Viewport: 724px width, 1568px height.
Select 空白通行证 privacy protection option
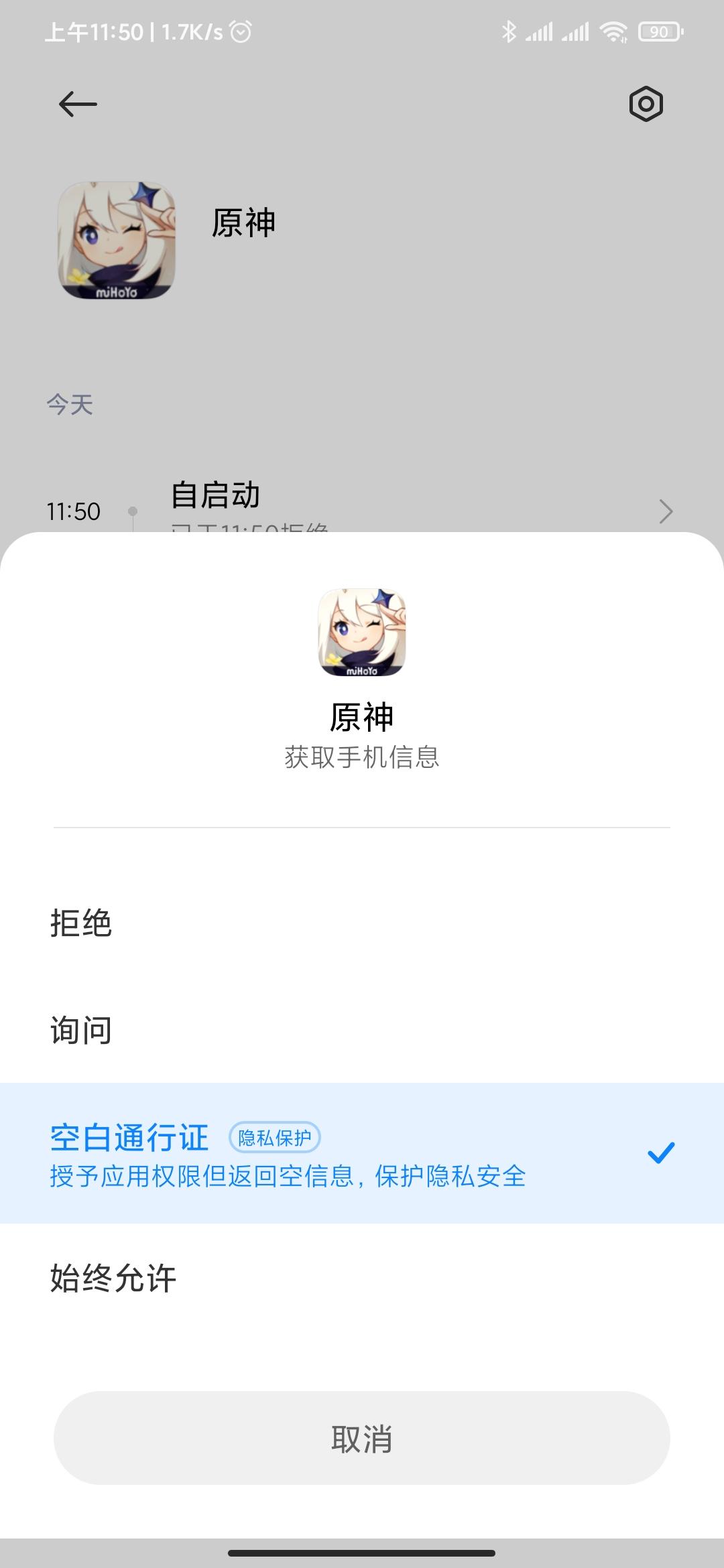(362, 1153)
